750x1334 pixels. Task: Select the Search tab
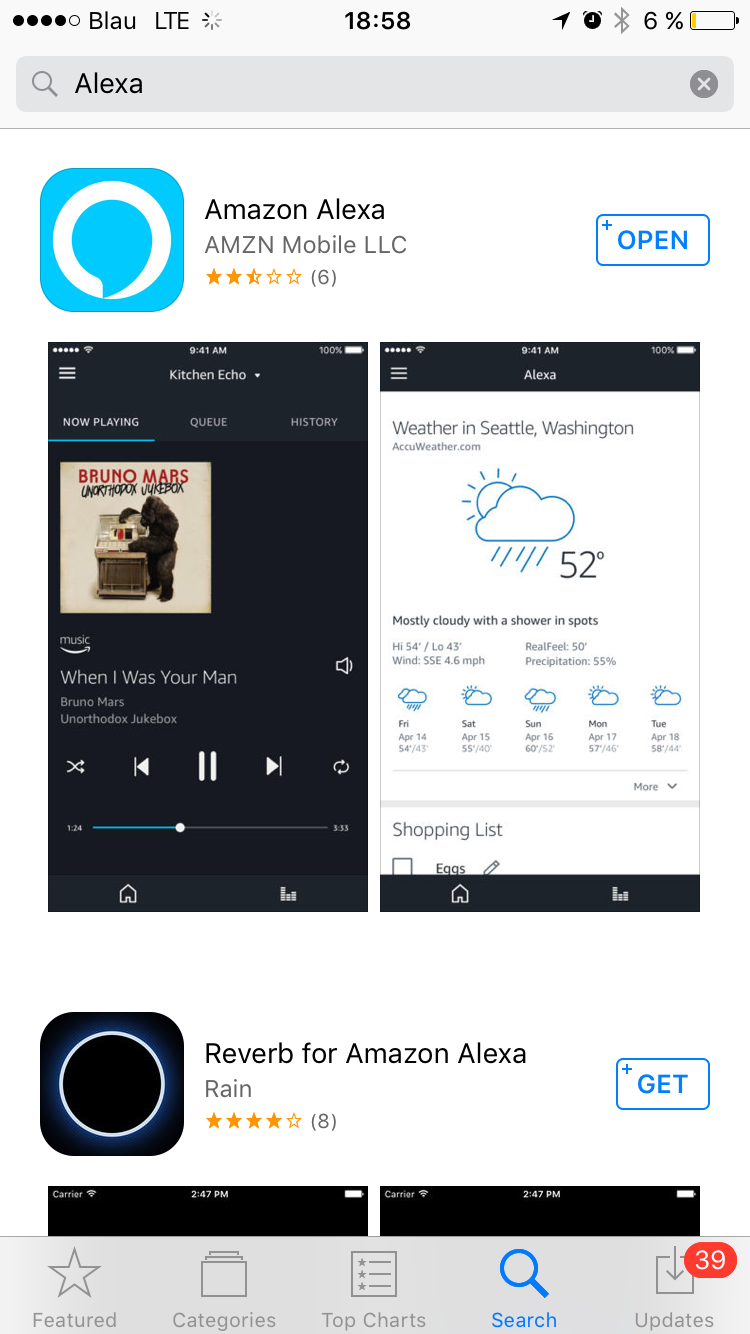pyautogui.click(x=524, y=1290)
